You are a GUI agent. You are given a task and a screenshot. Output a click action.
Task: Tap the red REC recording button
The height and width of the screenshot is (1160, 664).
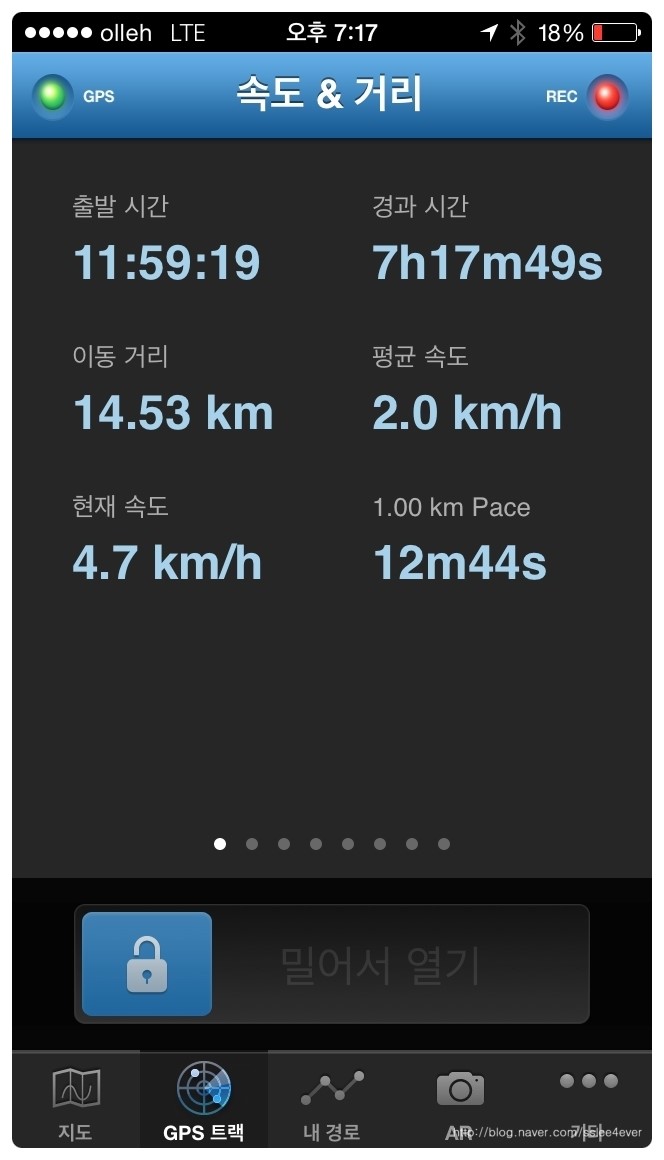coord(607,97)
